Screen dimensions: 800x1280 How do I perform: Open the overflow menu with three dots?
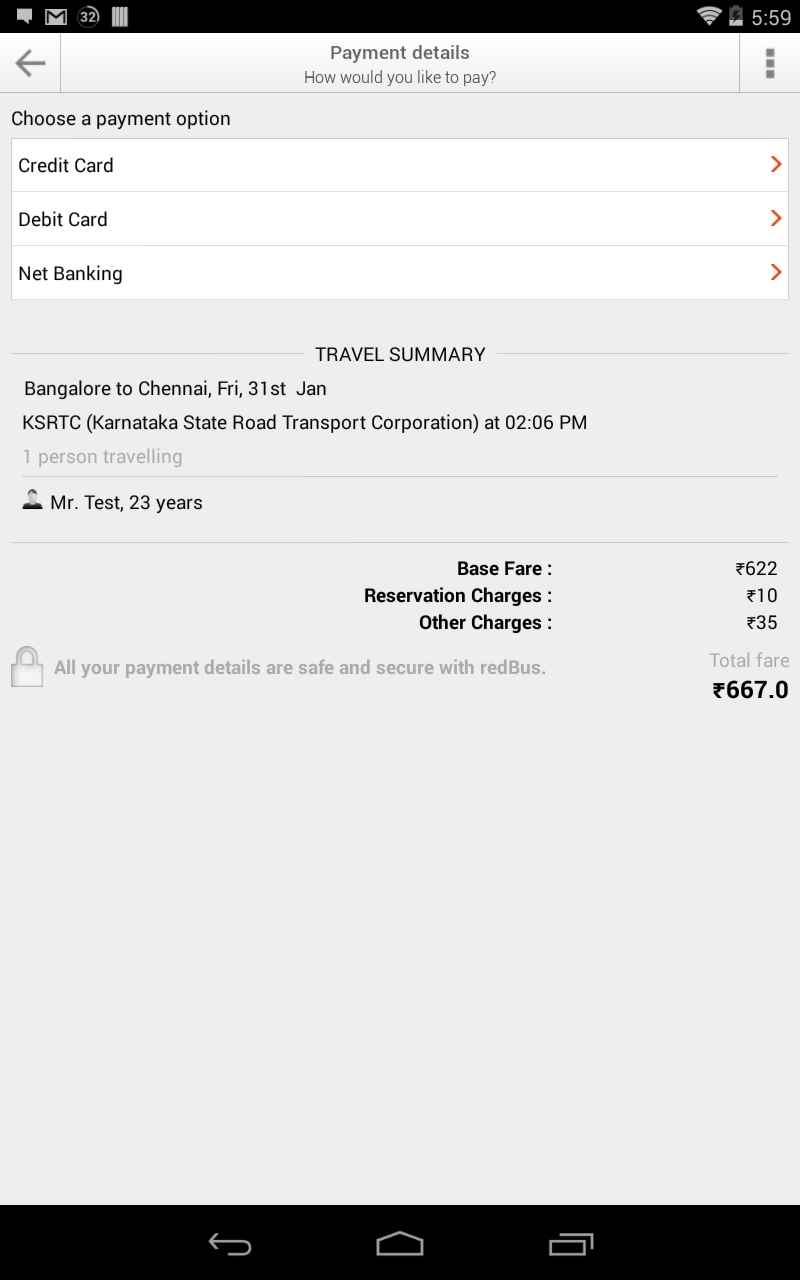click(769, 62)
